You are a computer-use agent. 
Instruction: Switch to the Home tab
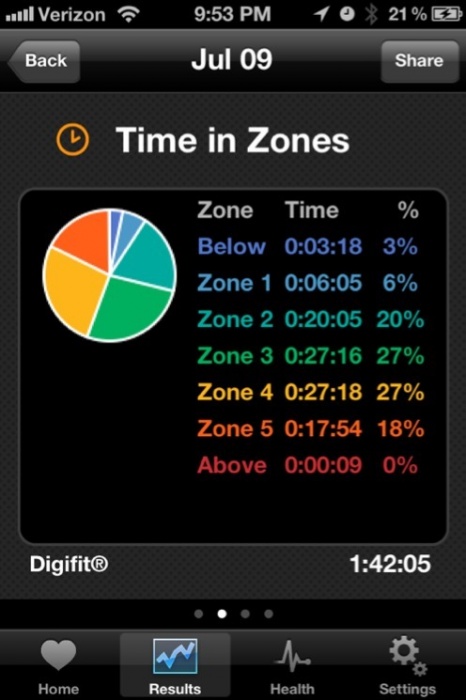[58, 666]
